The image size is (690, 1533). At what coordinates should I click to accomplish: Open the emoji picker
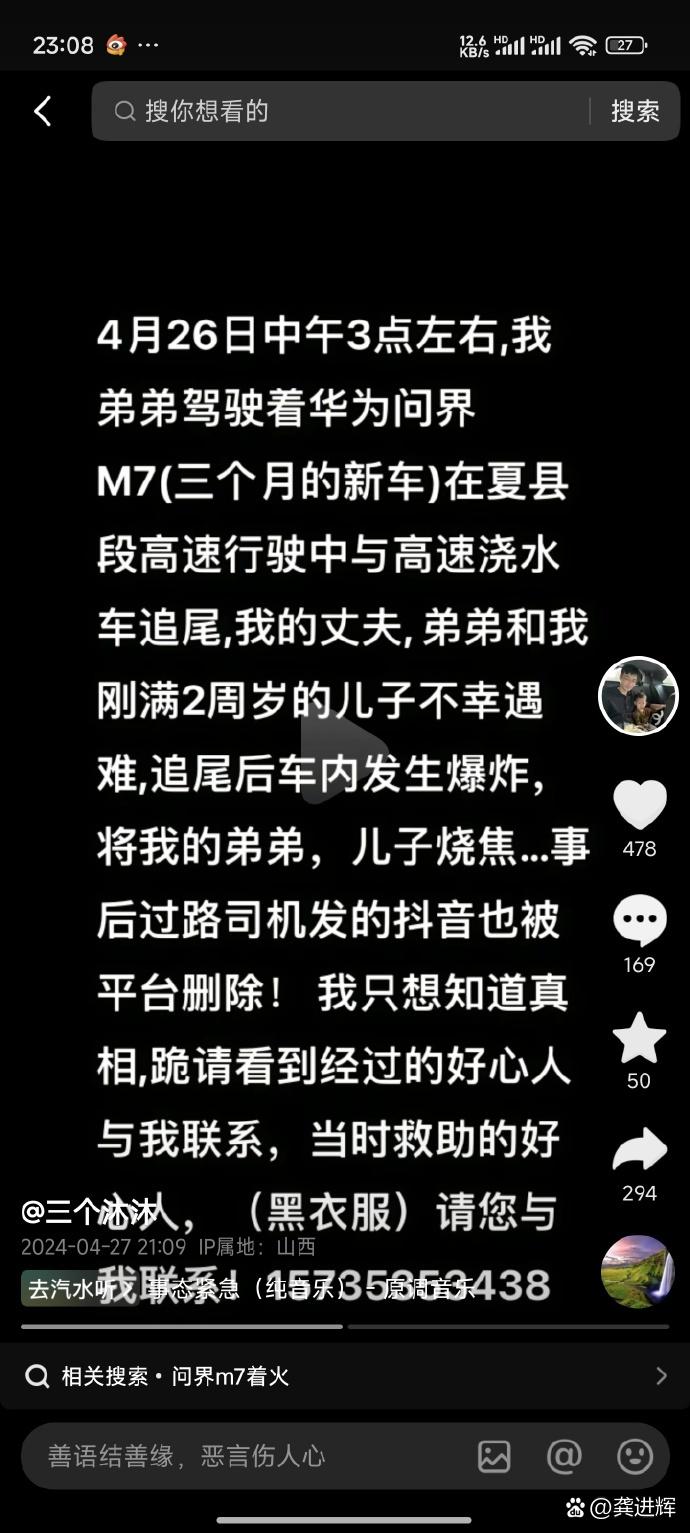[635, 1456]
